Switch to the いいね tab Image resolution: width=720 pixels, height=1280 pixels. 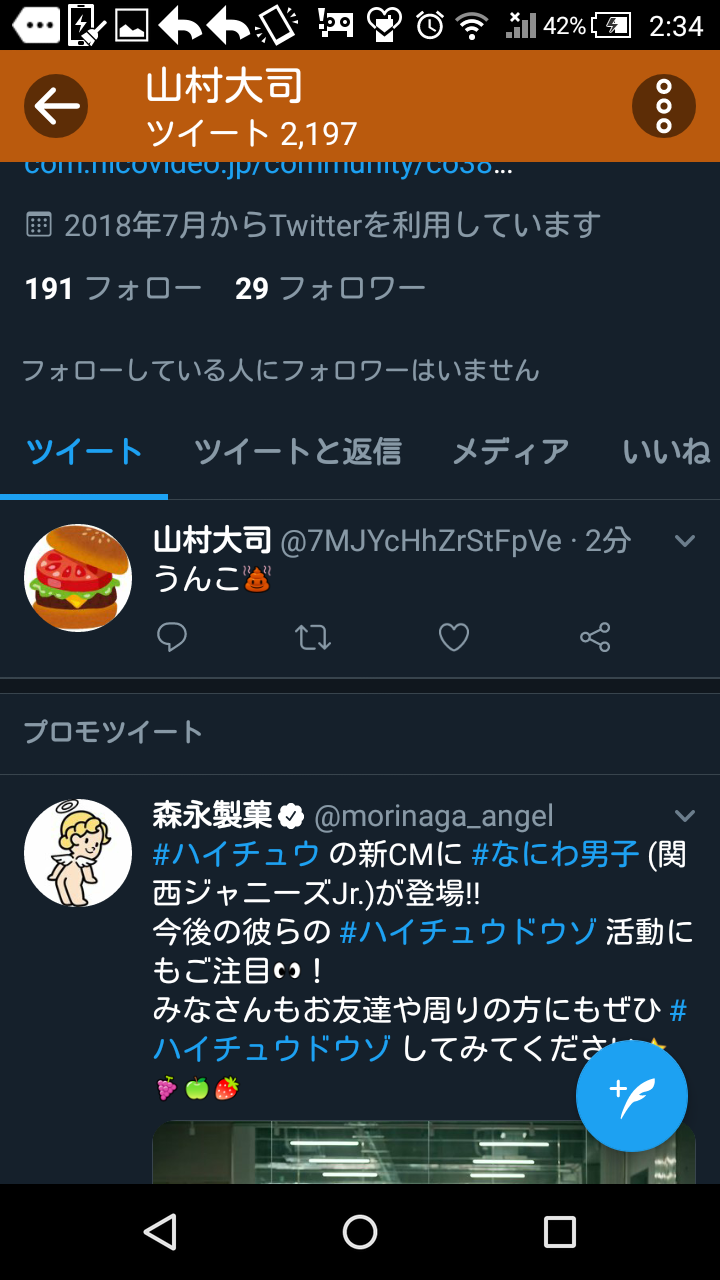click(x=666, y=452)
